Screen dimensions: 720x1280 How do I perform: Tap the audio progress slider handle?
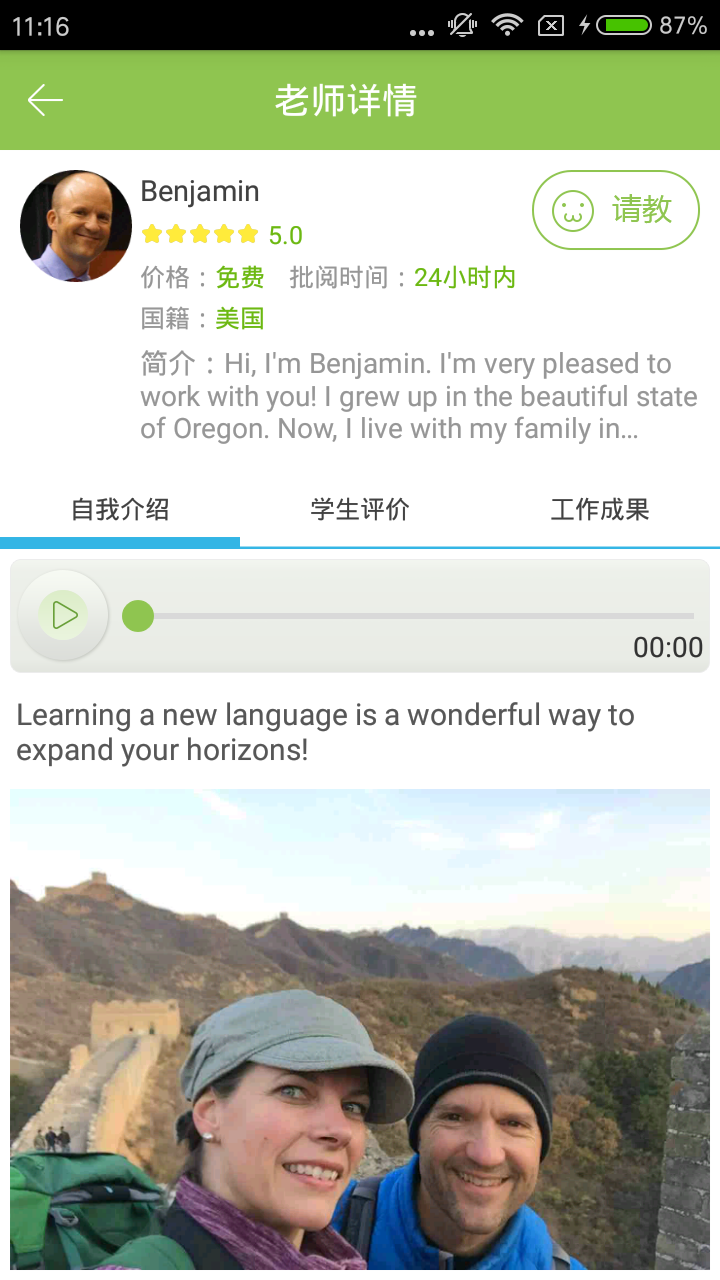tap(137, 618)
